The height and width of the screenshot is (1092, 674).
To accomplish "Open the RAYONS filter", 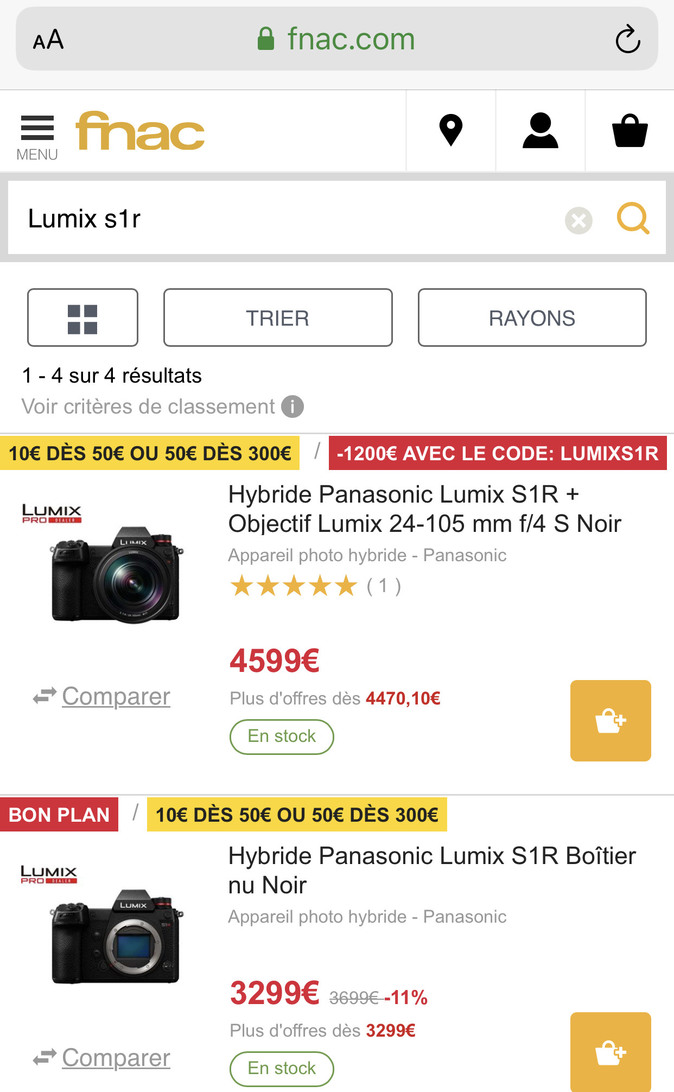I will [x=532, y=318].
